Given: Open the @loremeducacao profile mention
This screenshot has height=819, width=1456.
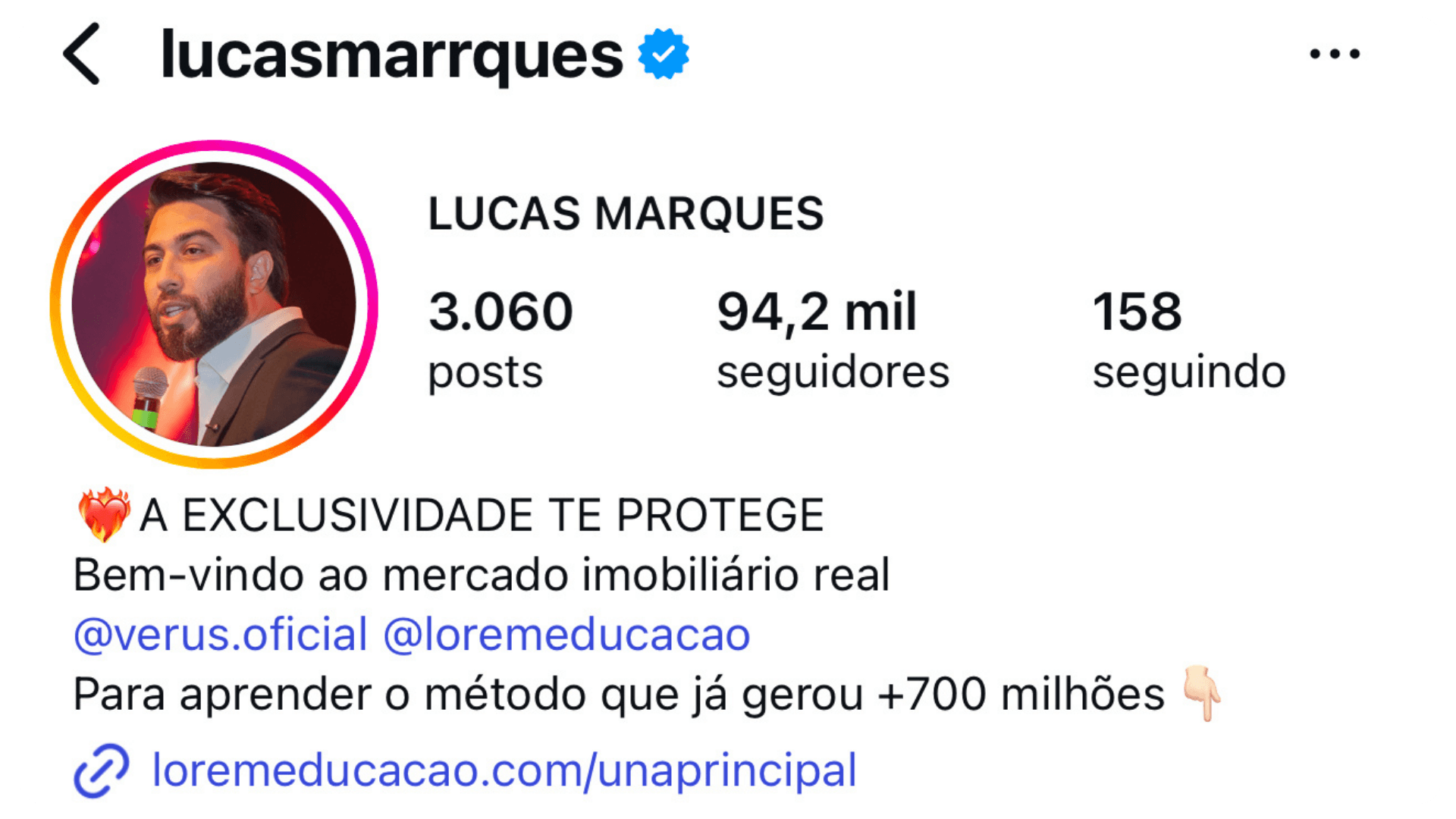Looking at the screenshot, I should (x=566, y=635).
